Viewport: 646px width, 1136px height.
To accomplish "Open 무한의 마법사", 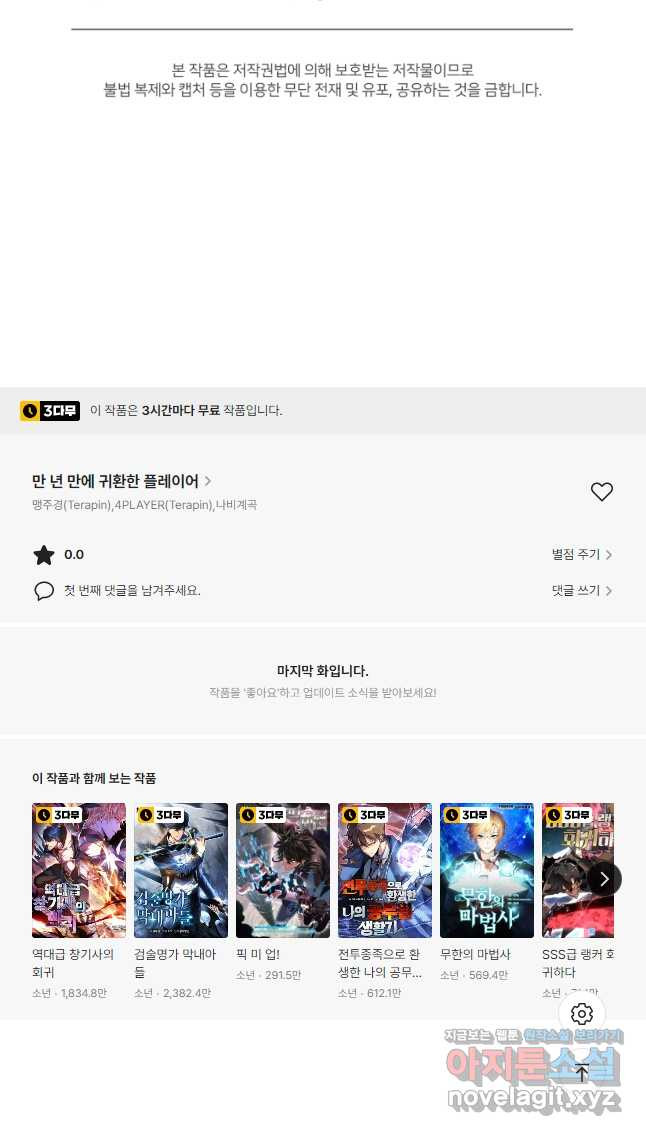I will coord(487,870).
